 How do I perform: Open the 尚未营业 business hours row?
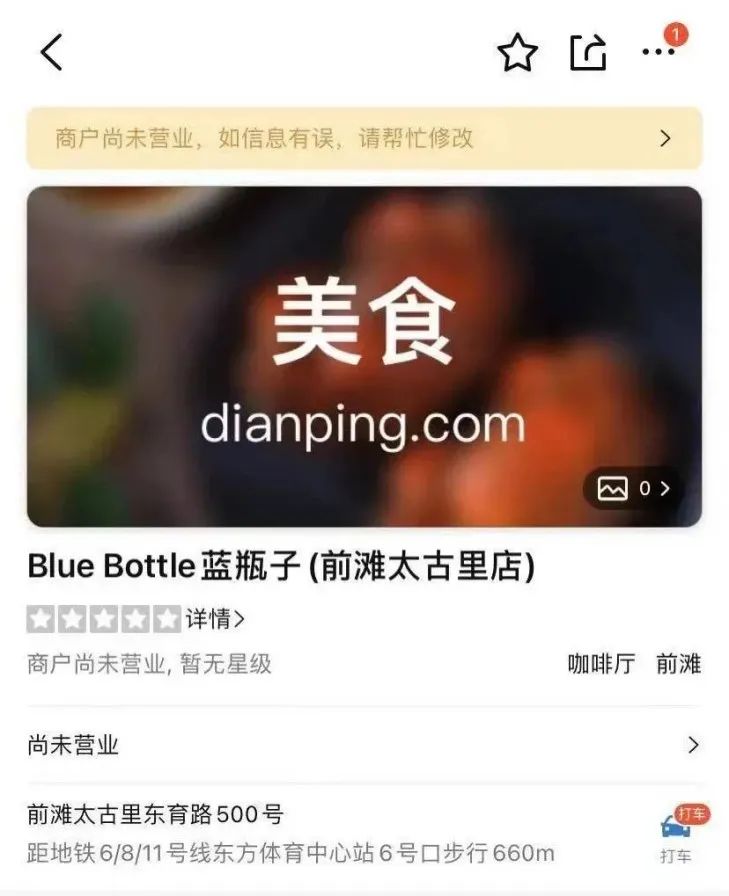coord(364,745)
